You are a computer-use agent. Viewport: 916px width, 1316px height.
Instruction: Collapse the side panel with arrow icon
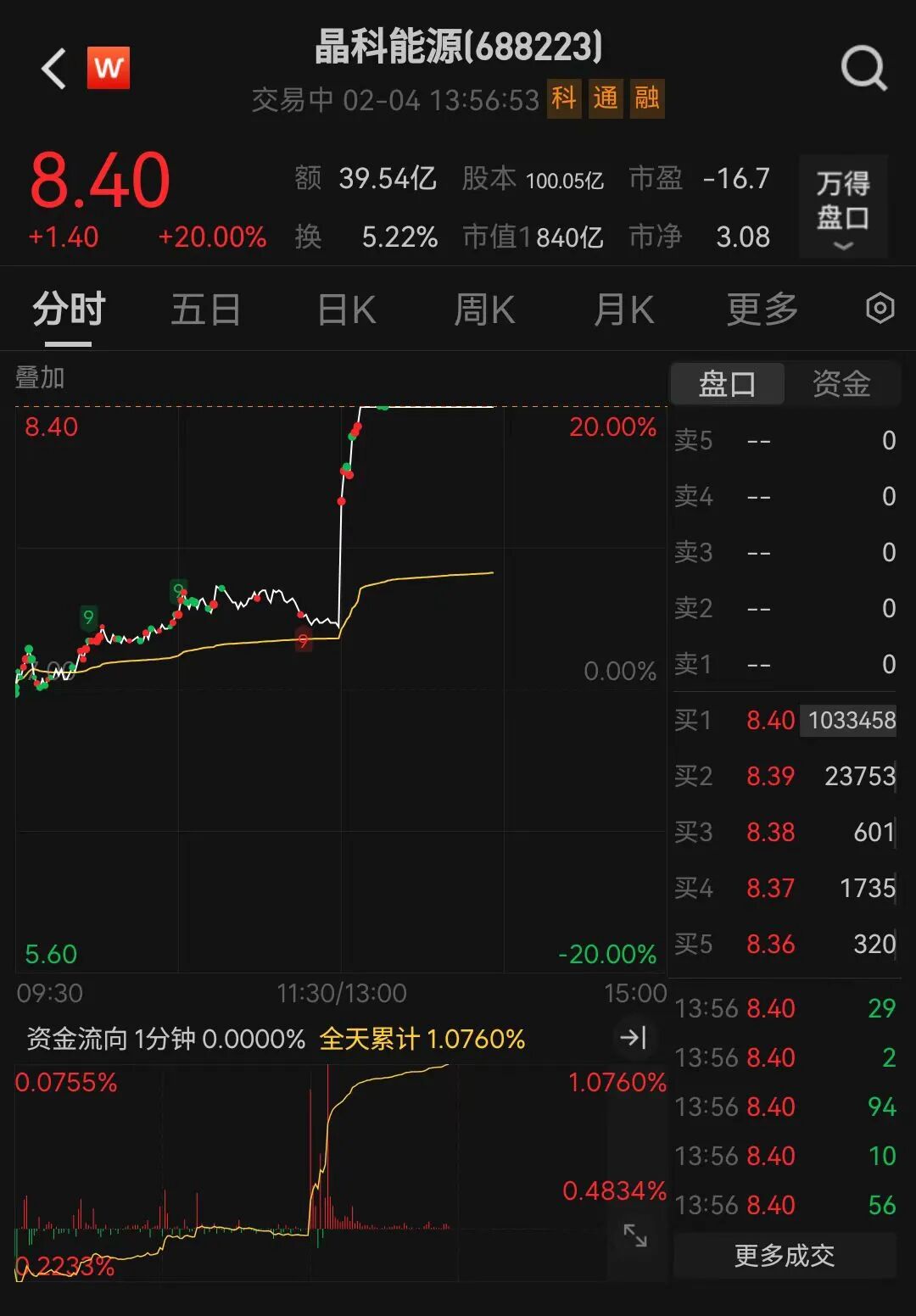pos(634,1038)
